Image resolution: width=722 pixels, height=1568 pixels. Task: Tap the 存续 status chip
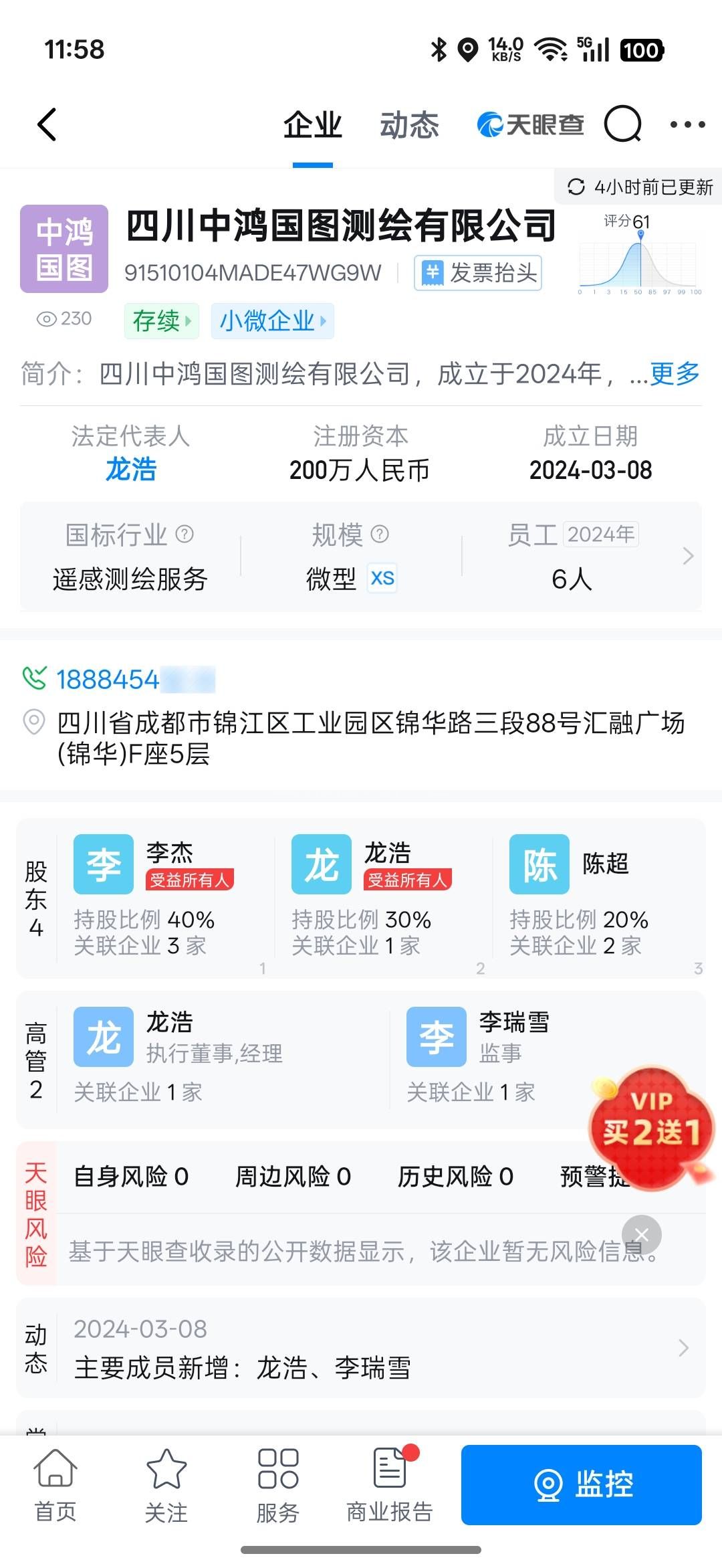click(162, 321)
